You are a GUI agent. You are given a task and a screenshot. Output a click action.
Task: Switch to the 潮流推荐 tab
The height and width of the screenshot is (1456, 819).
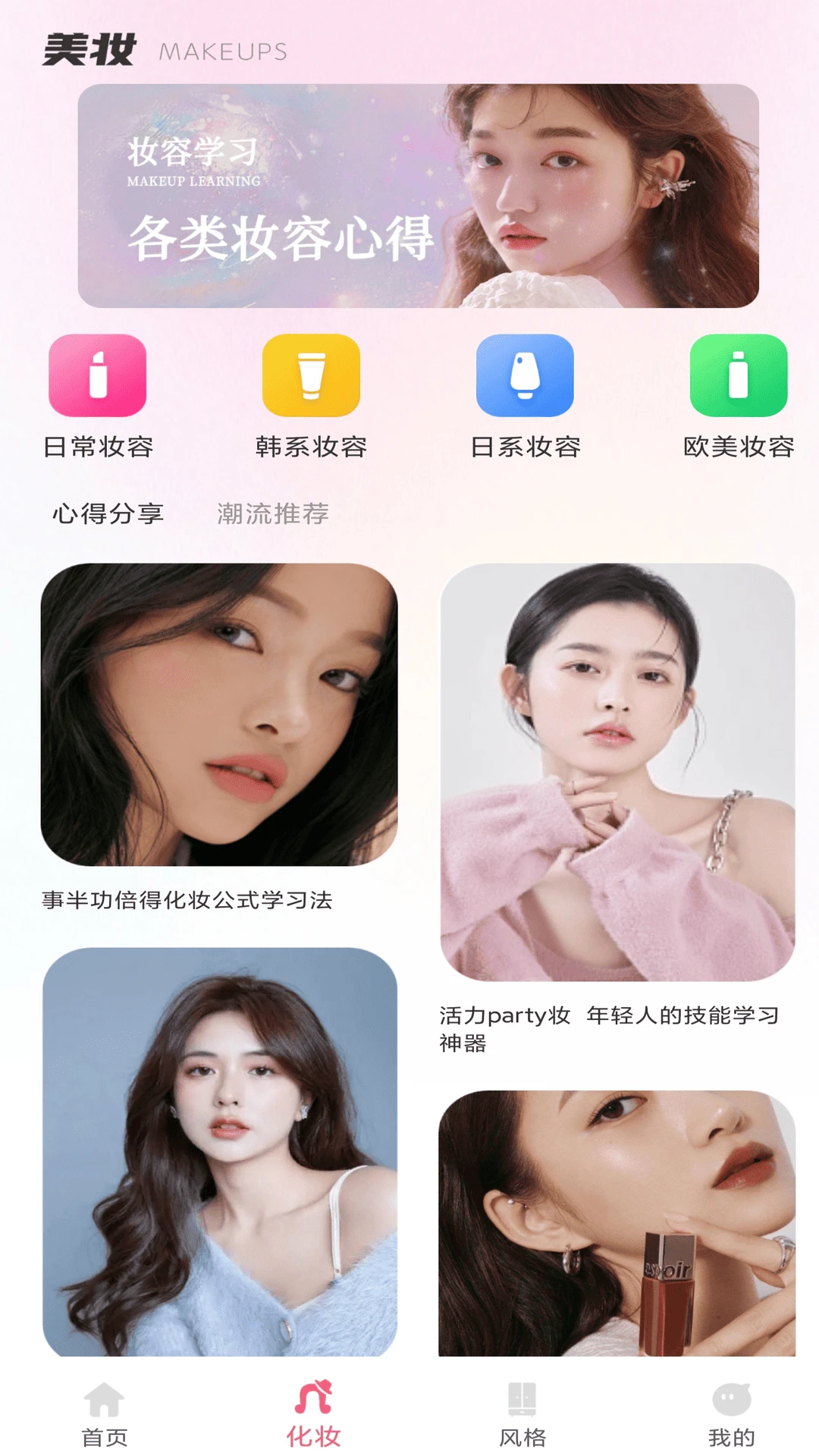click(271, 513)
